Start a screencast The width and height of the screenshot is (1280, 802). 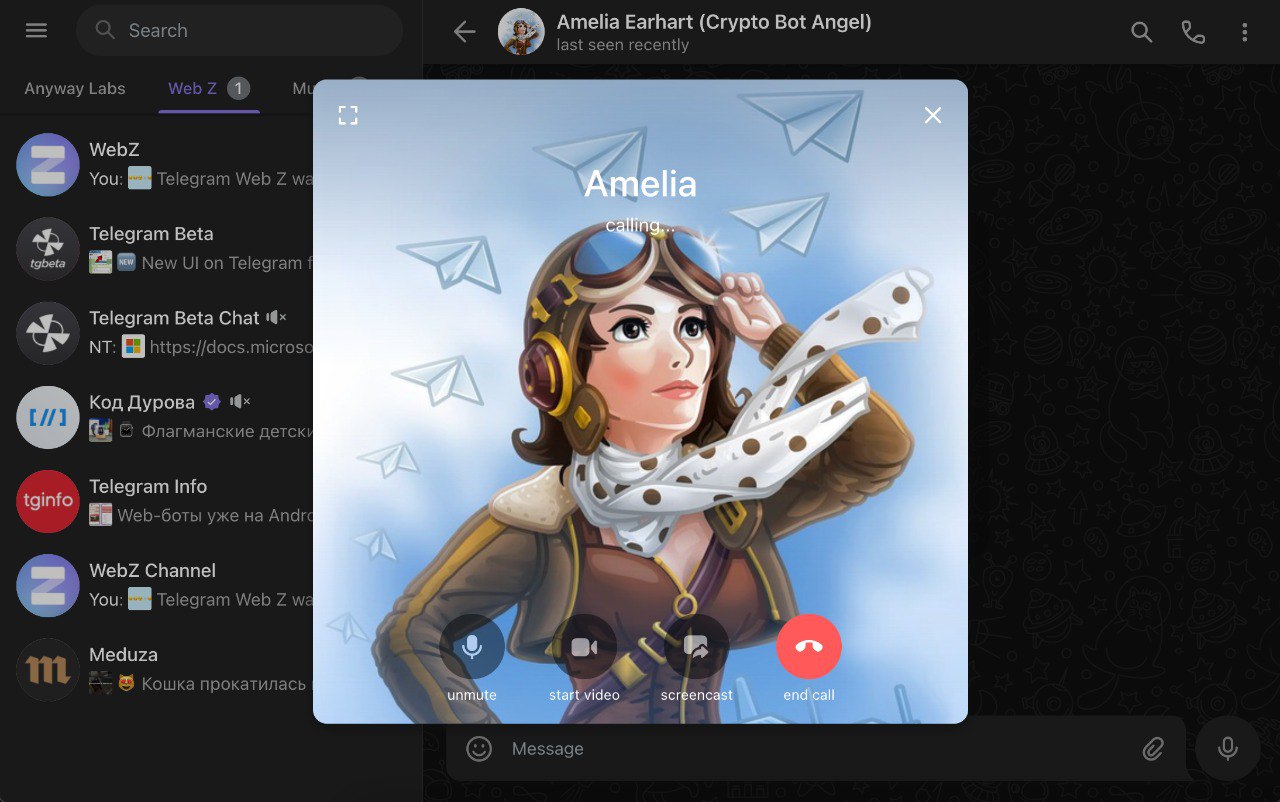(x=696, y=647)
